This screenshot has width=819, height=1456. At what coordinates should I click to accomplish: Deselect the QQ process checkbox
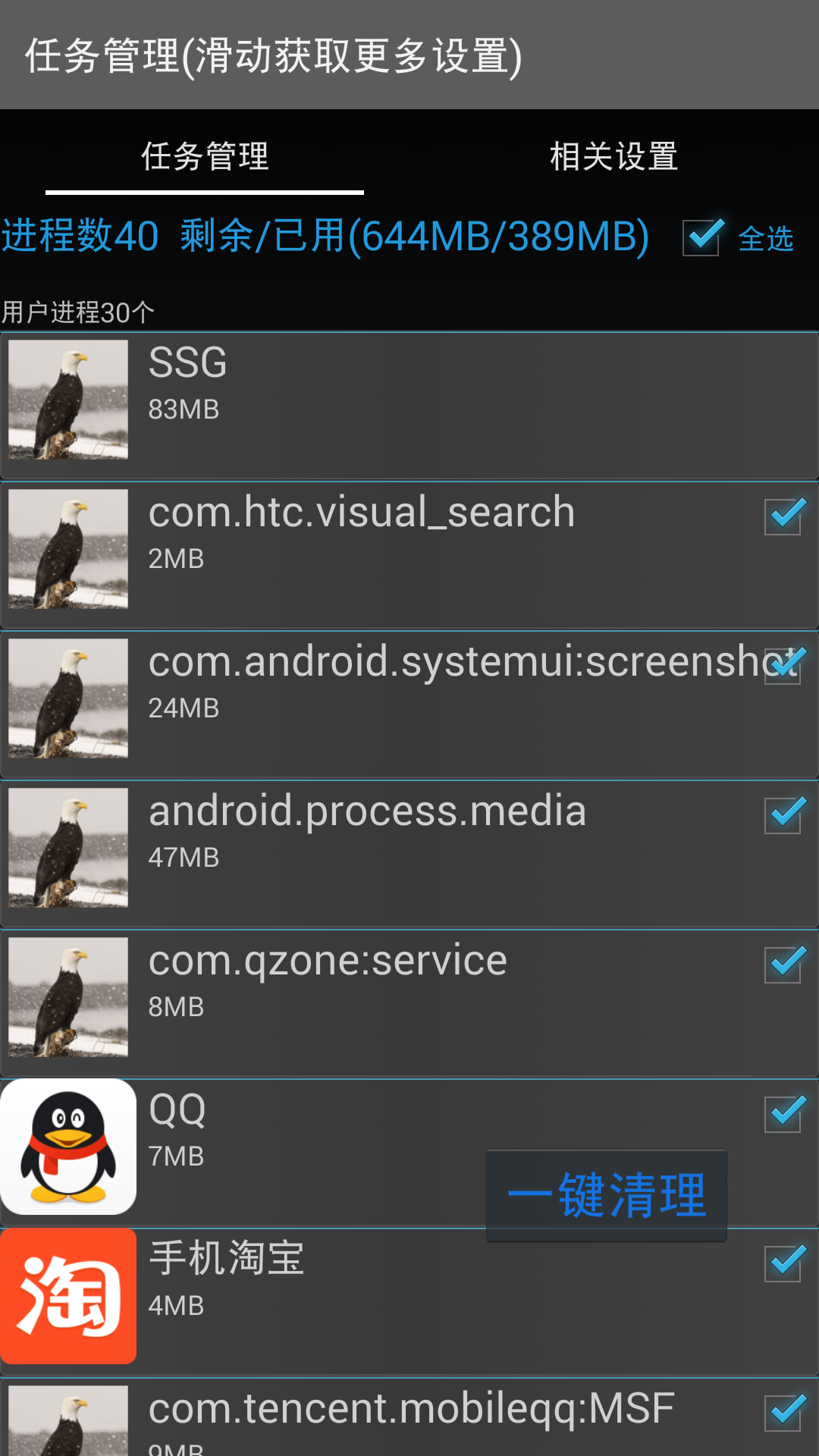pyautogui.click(x=783, y=1114)
